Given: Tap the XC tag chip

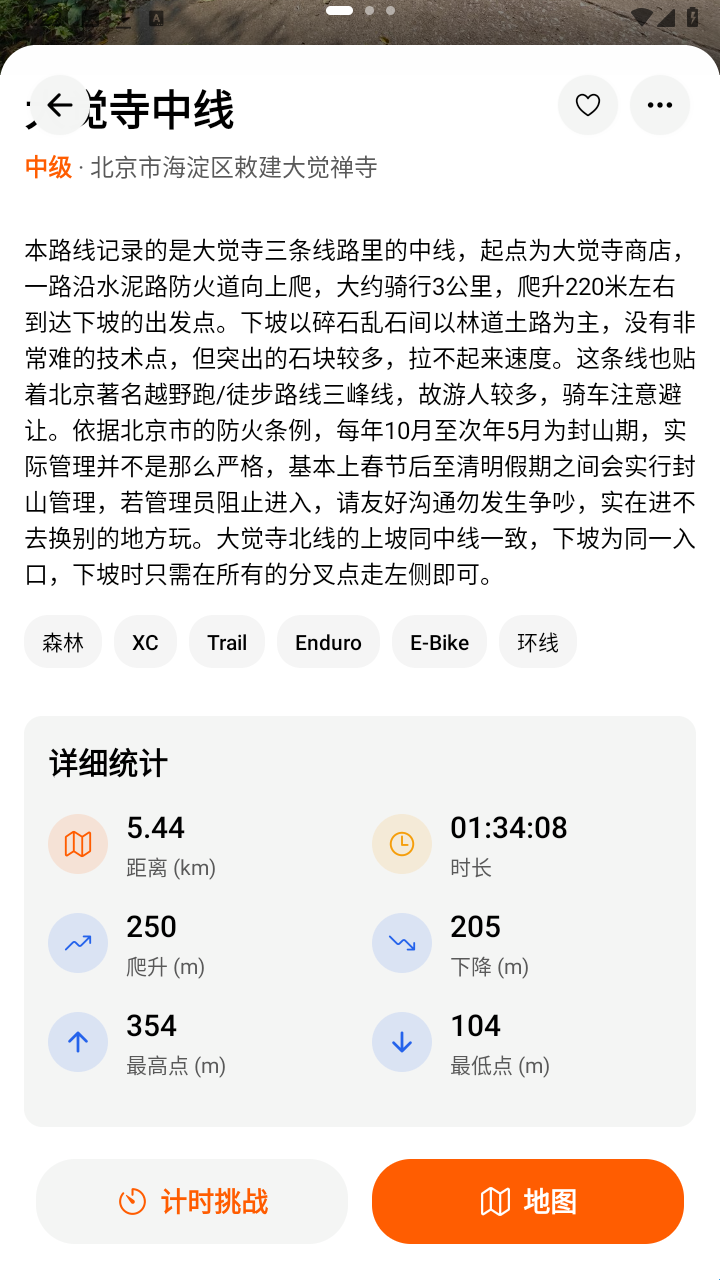Looking at the screenshot, I should pyautogui.click(x=145, y=642).
